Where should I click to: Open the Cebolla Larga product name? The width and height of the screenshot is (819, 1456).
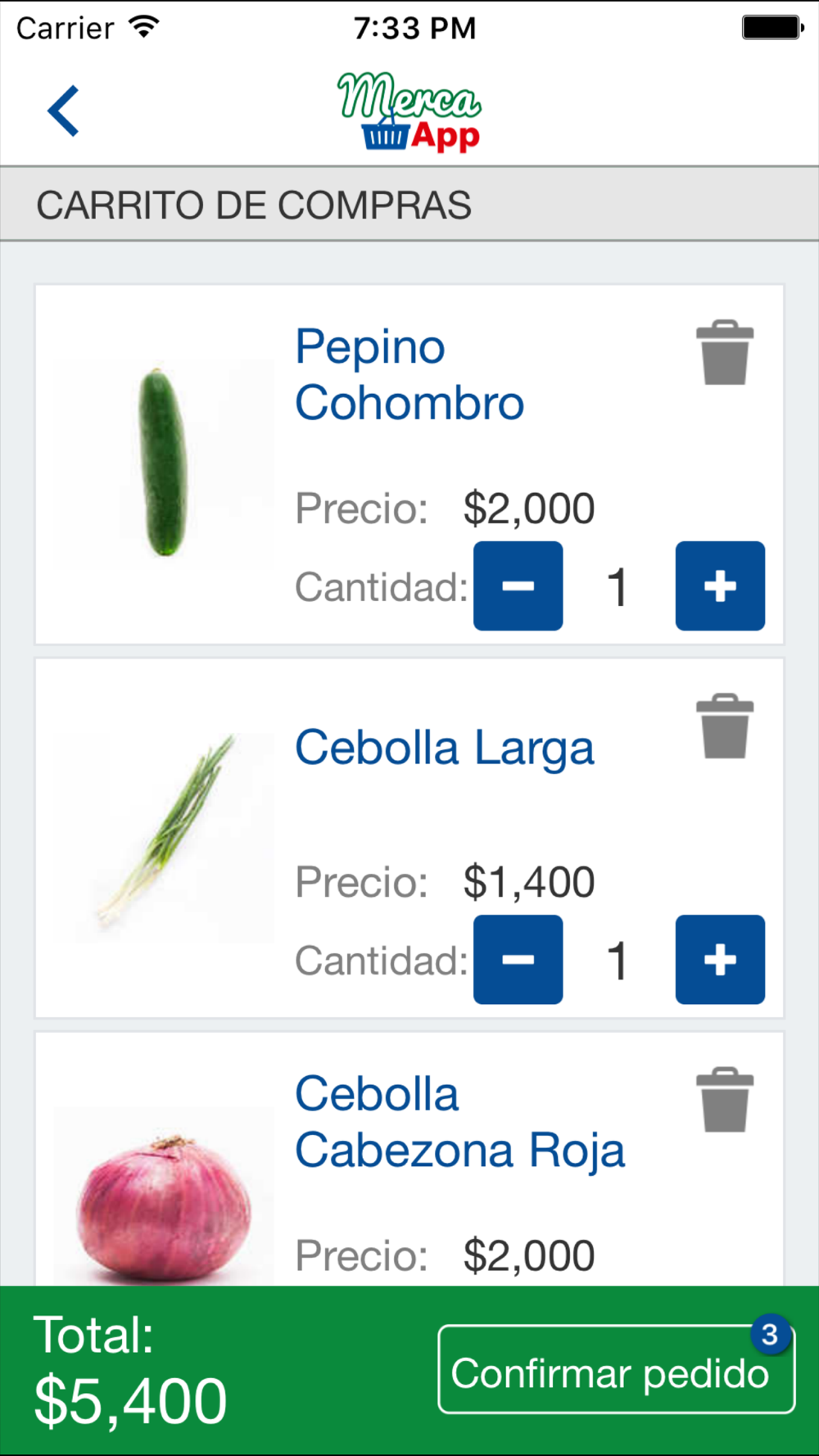pyautogui.click(x=445, y=748)
